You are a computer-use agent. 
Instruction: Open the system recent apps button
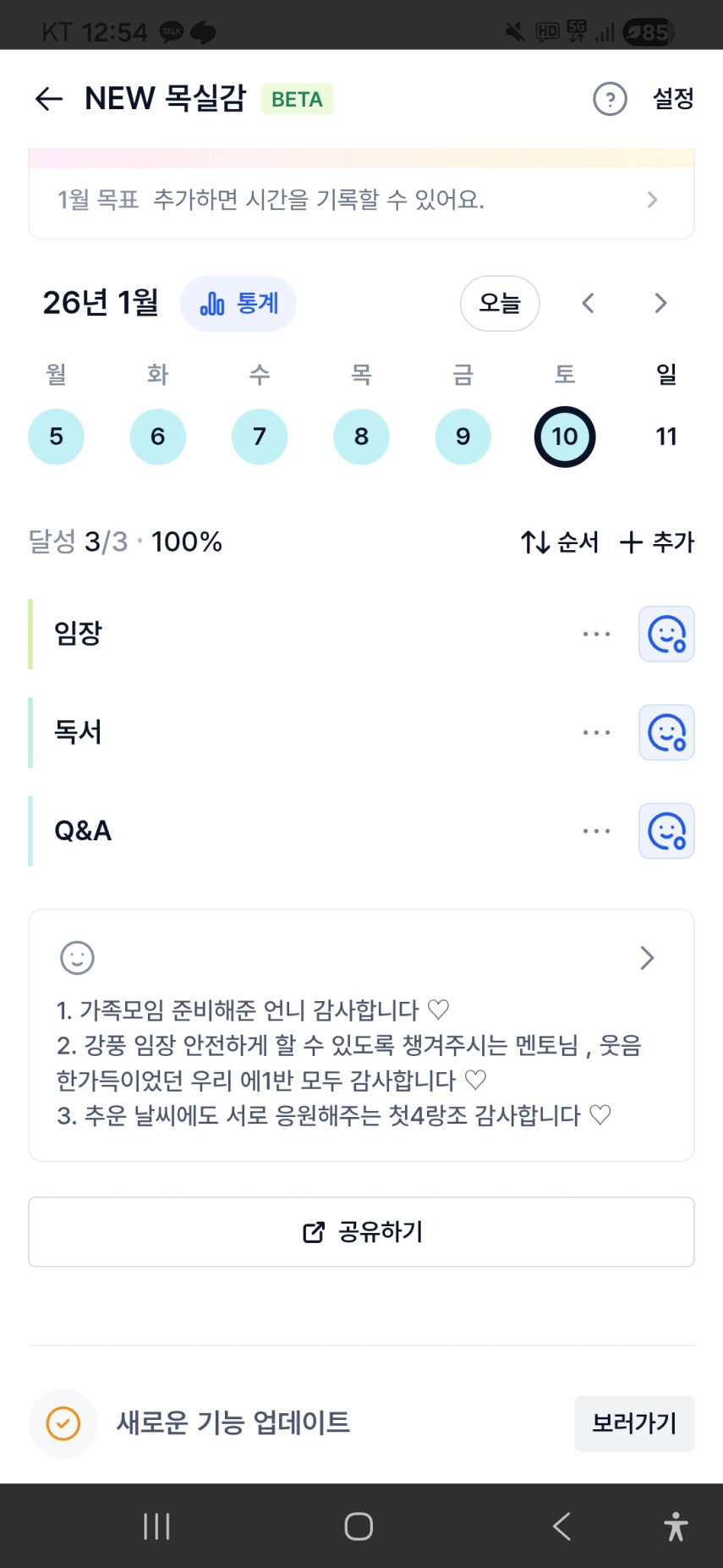[156, 1527]
